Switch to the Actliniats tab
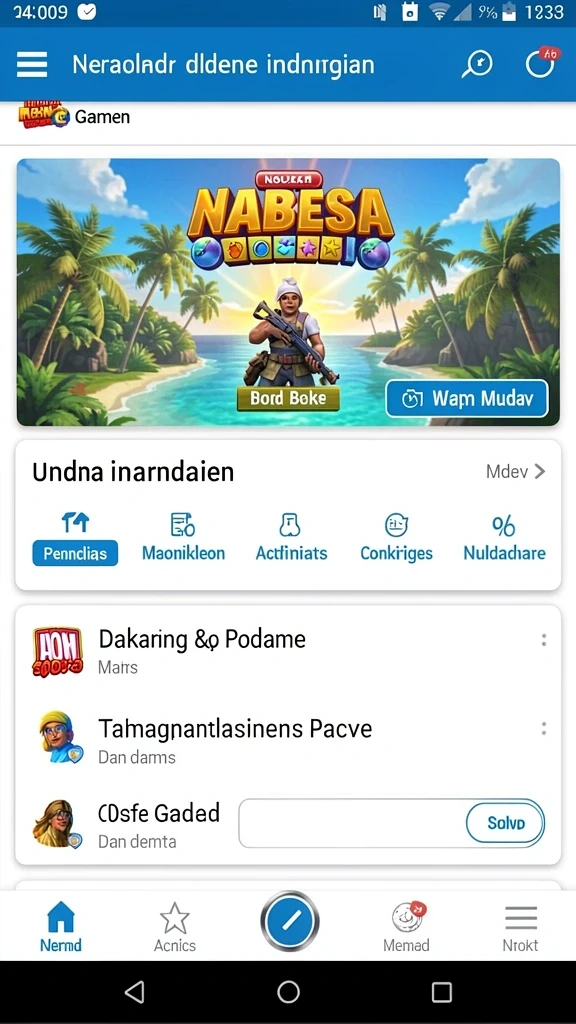Viewport: 576px width, 1024px height. tap(291, 539)
